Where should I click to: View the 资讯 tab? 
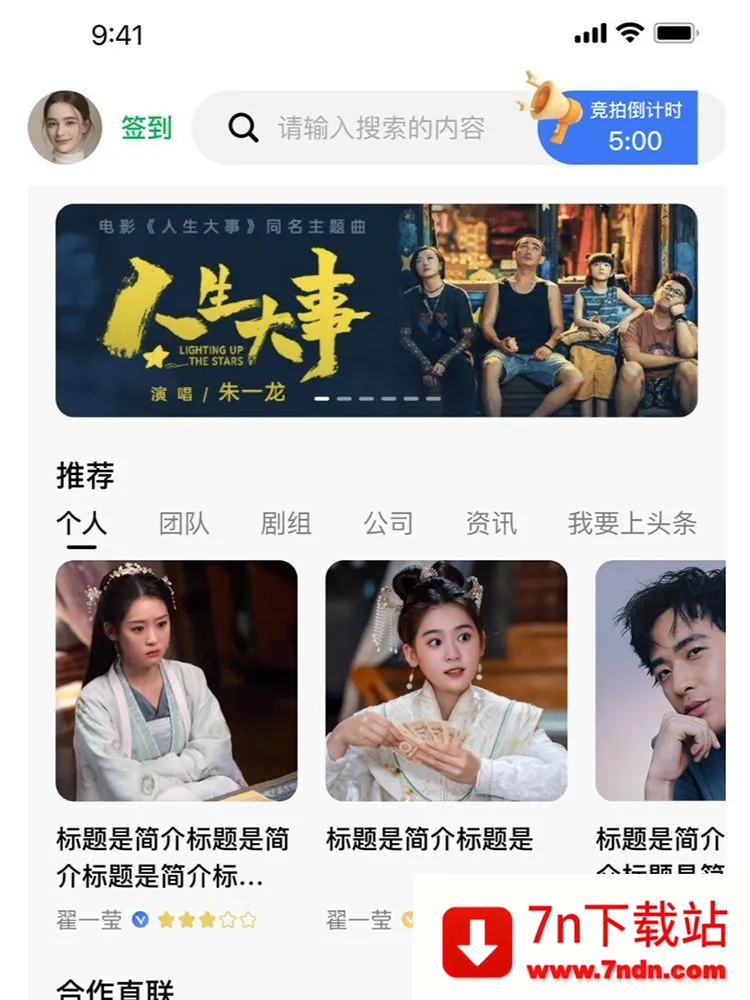coord(491,523)
